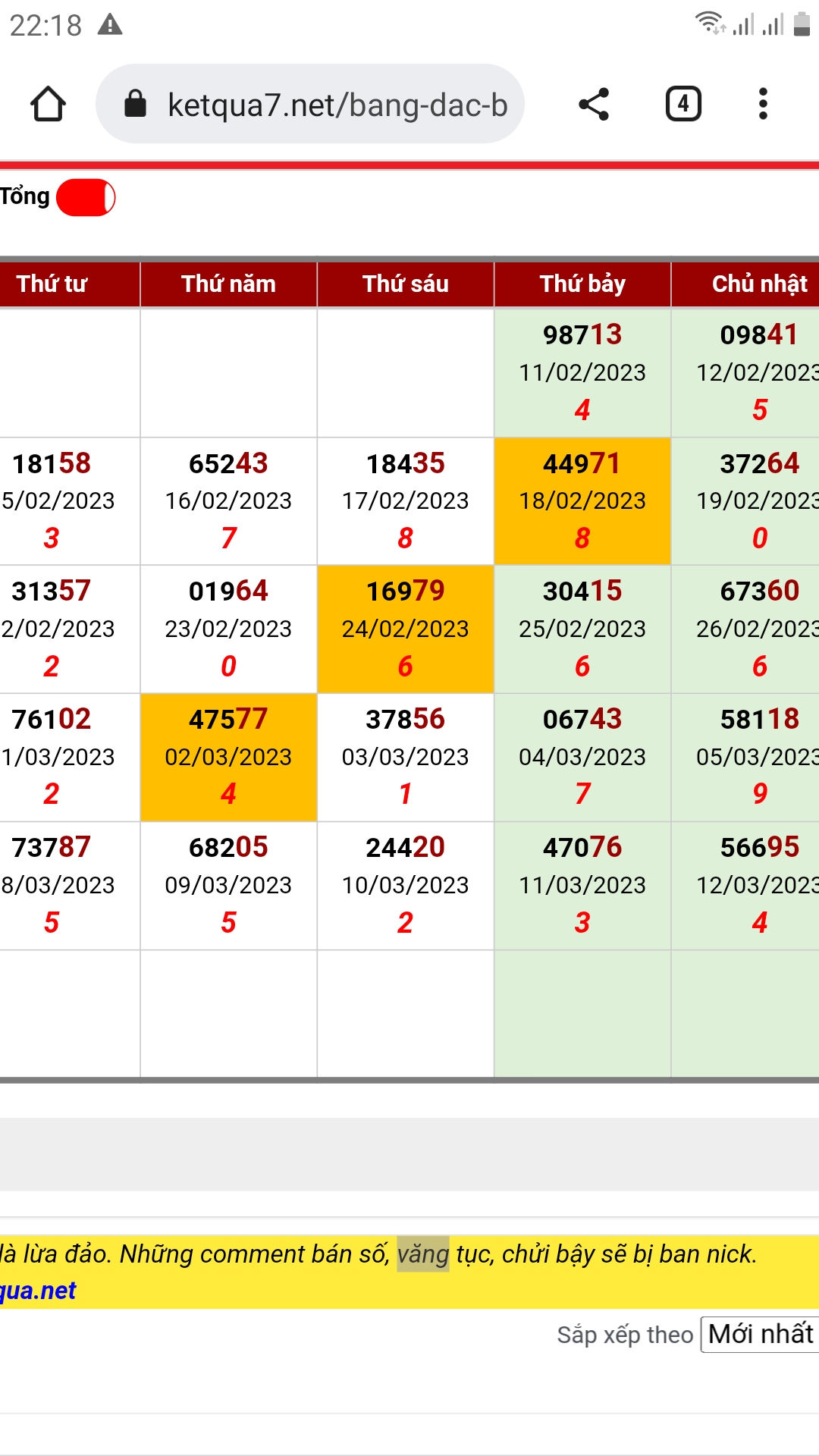Image resolution: width=819 pixels, height=1456 pixels.
Task: Open the blue qua.net link
Action: [38, 1290]
